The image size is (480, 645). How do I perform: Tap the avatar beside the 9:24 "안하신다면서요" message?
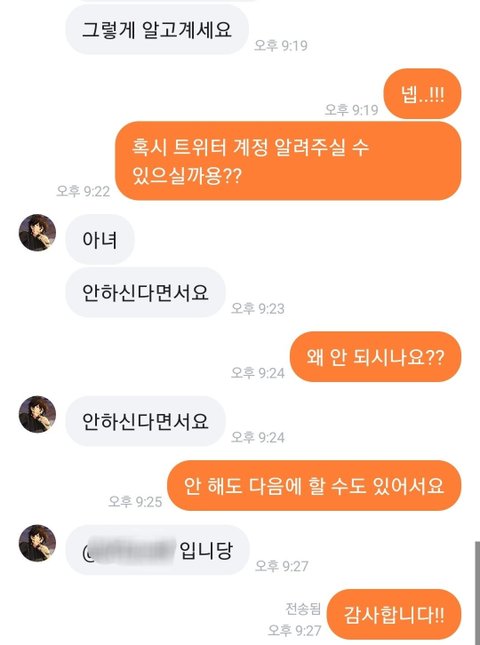[x=37, y=414]
